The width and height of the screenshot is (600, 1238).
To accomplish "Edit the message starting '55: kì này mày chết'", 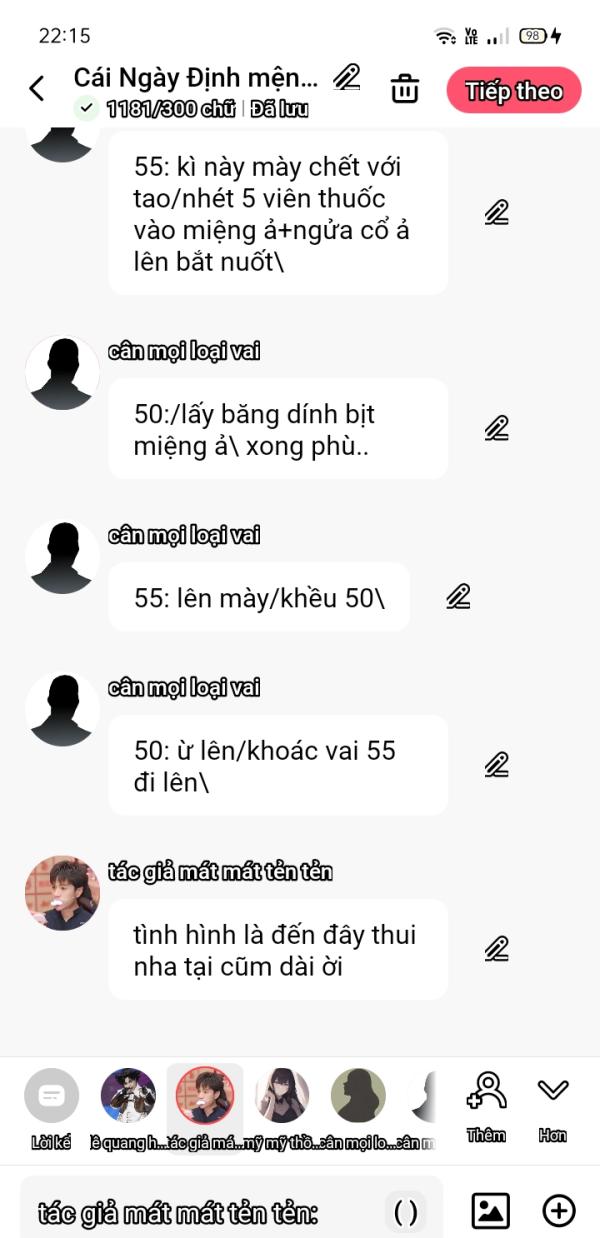I will pyautogui.click(x=496, y=212).
